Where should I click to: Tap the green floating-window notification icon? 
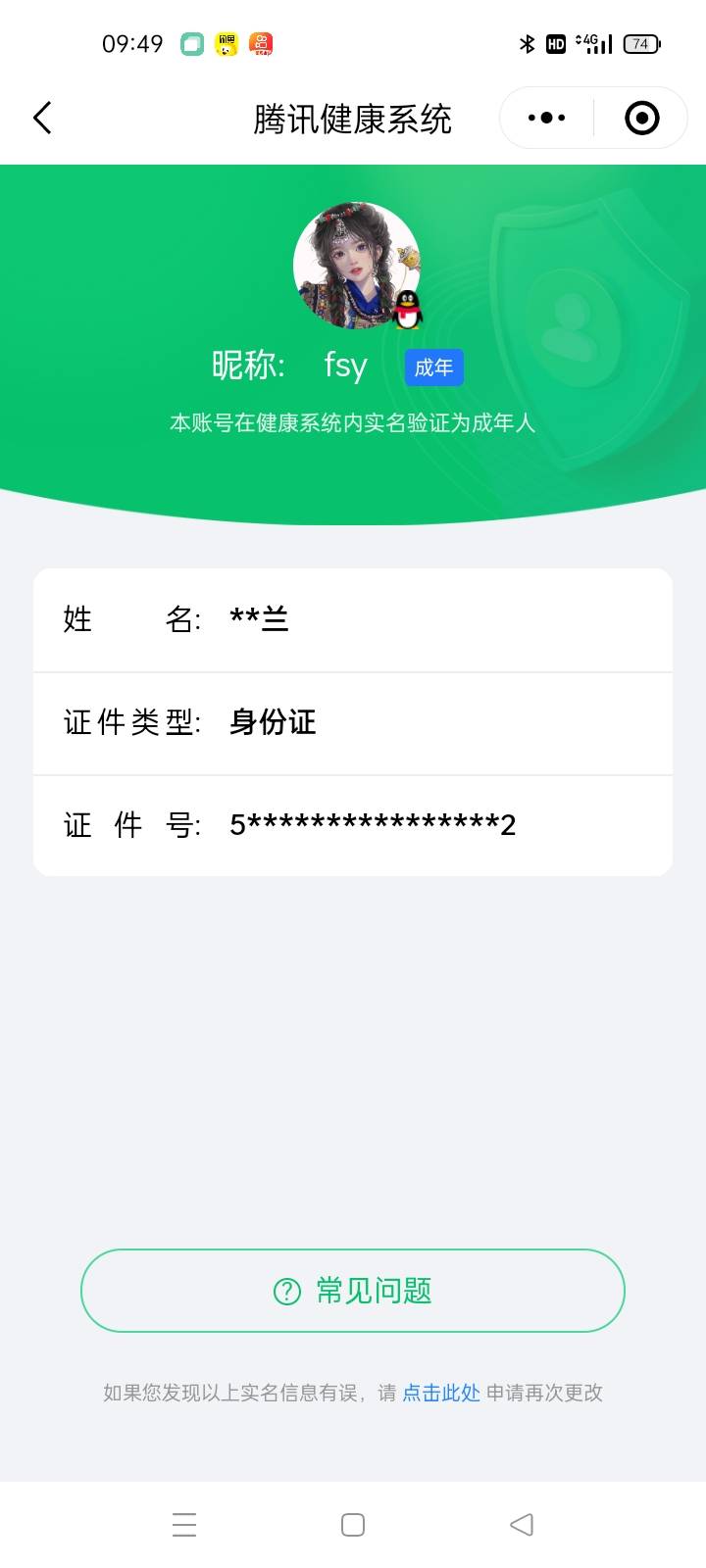pyautogui.click(x=192, y=44)
